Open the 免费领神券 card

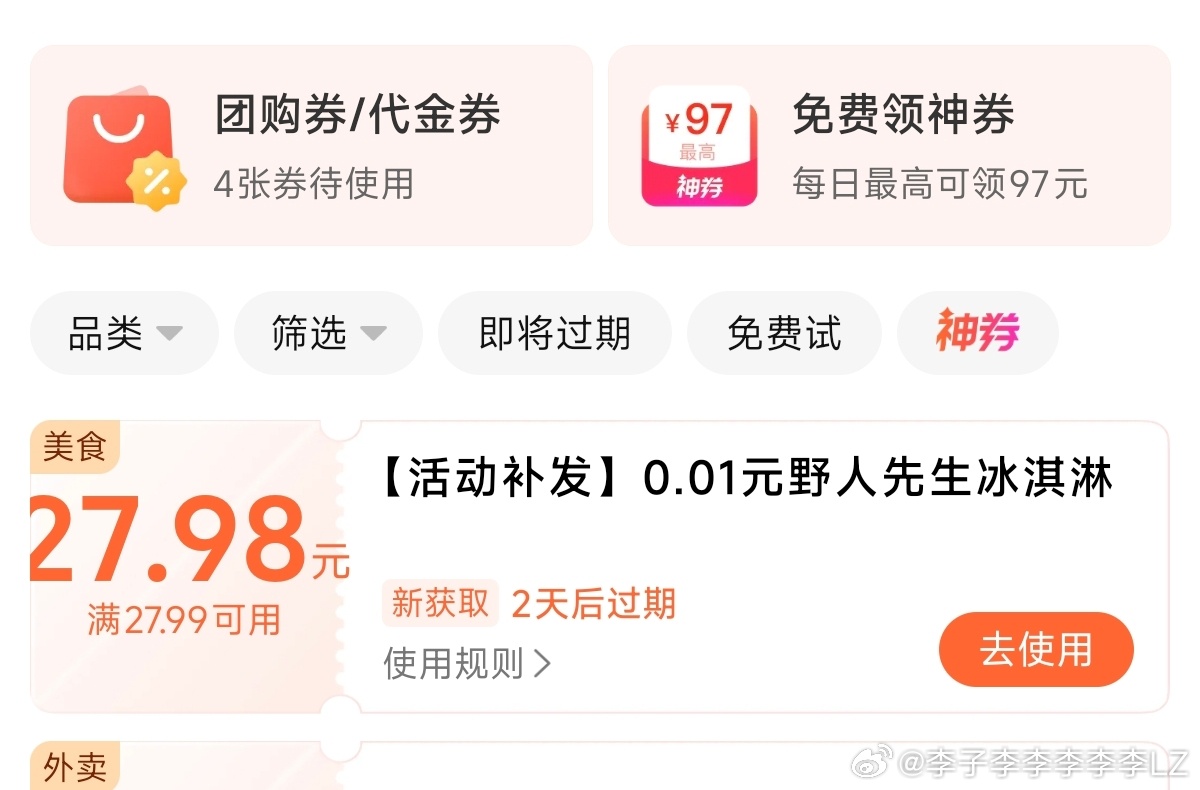point(889,145)
